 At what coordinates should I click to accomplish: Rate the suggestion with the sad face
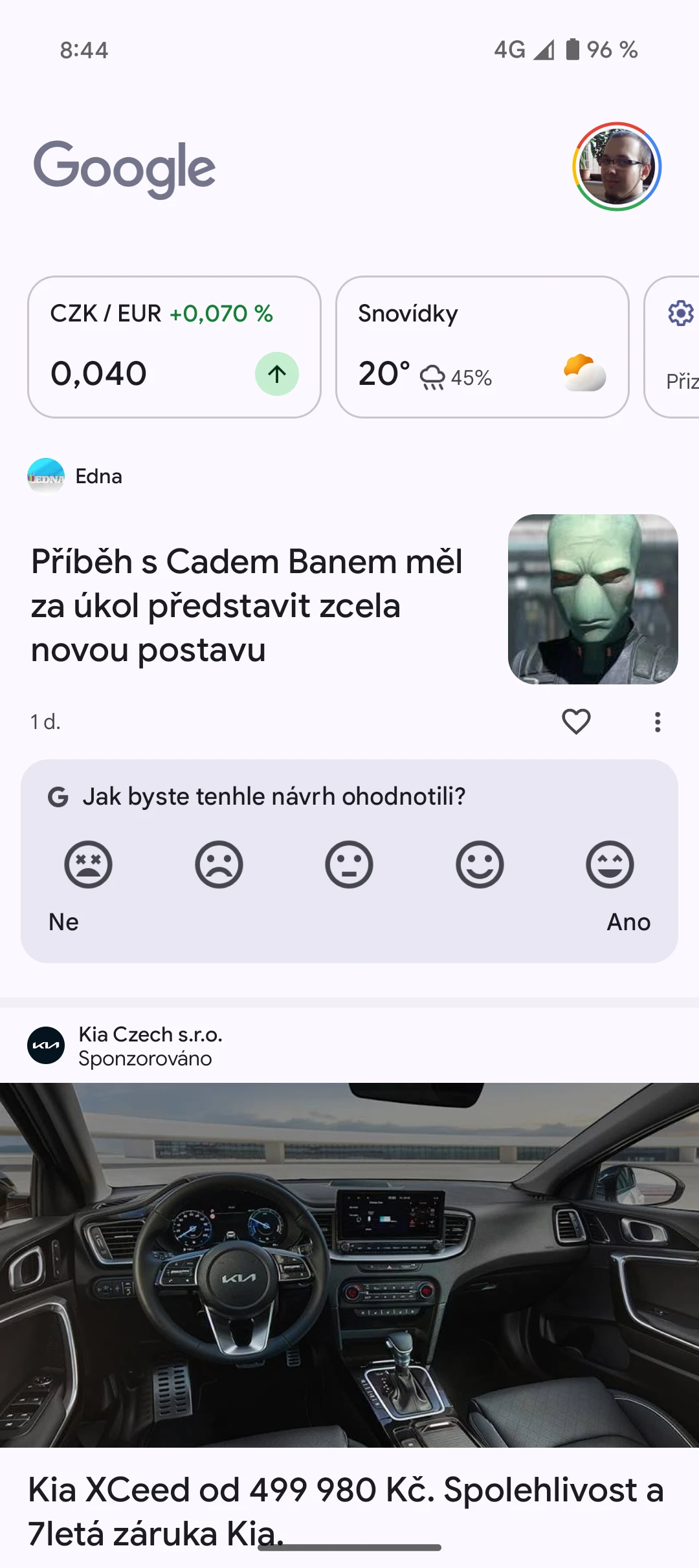[219, 864]
